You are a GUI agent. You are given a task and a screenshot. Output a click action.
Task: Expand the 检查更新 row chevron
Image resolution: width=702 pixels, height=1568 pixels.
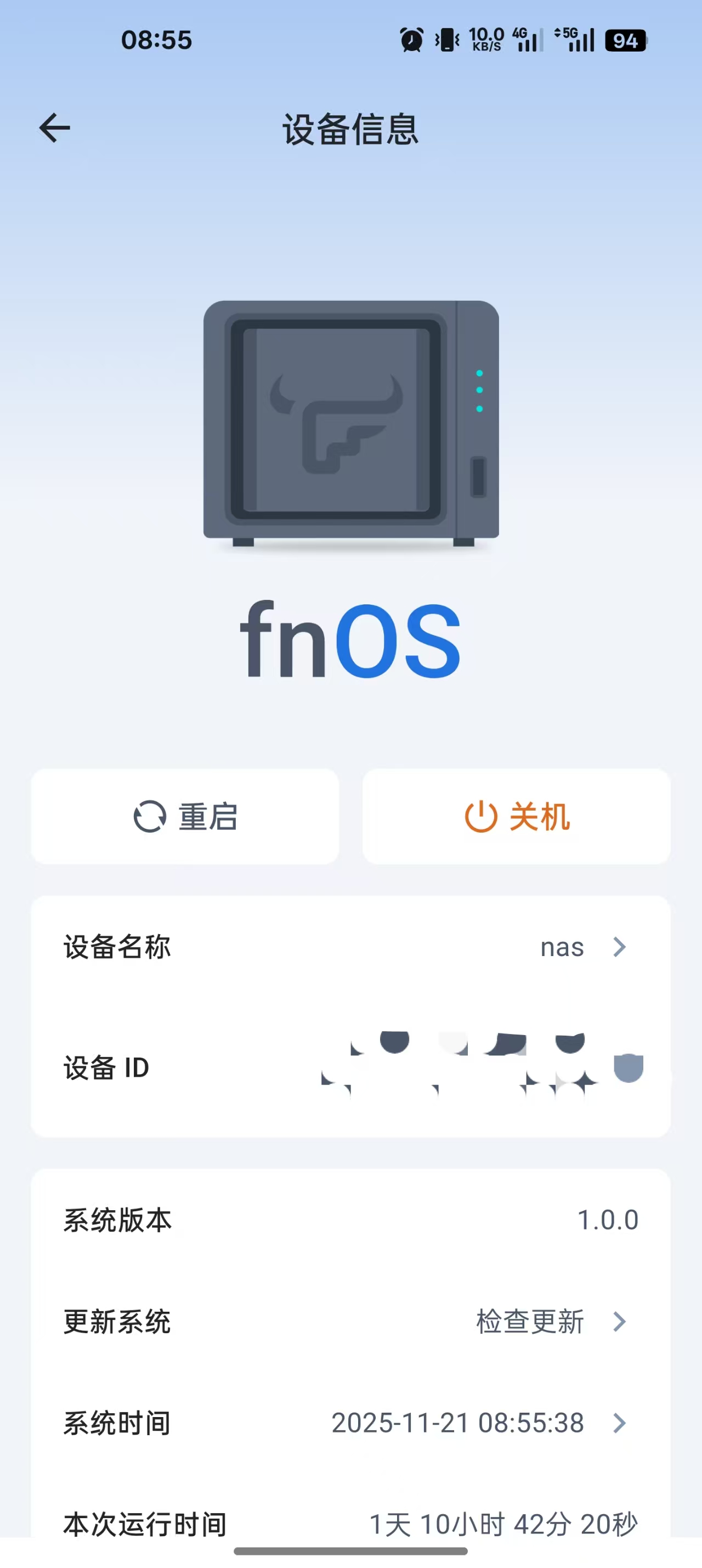[x=619, y=1322]
